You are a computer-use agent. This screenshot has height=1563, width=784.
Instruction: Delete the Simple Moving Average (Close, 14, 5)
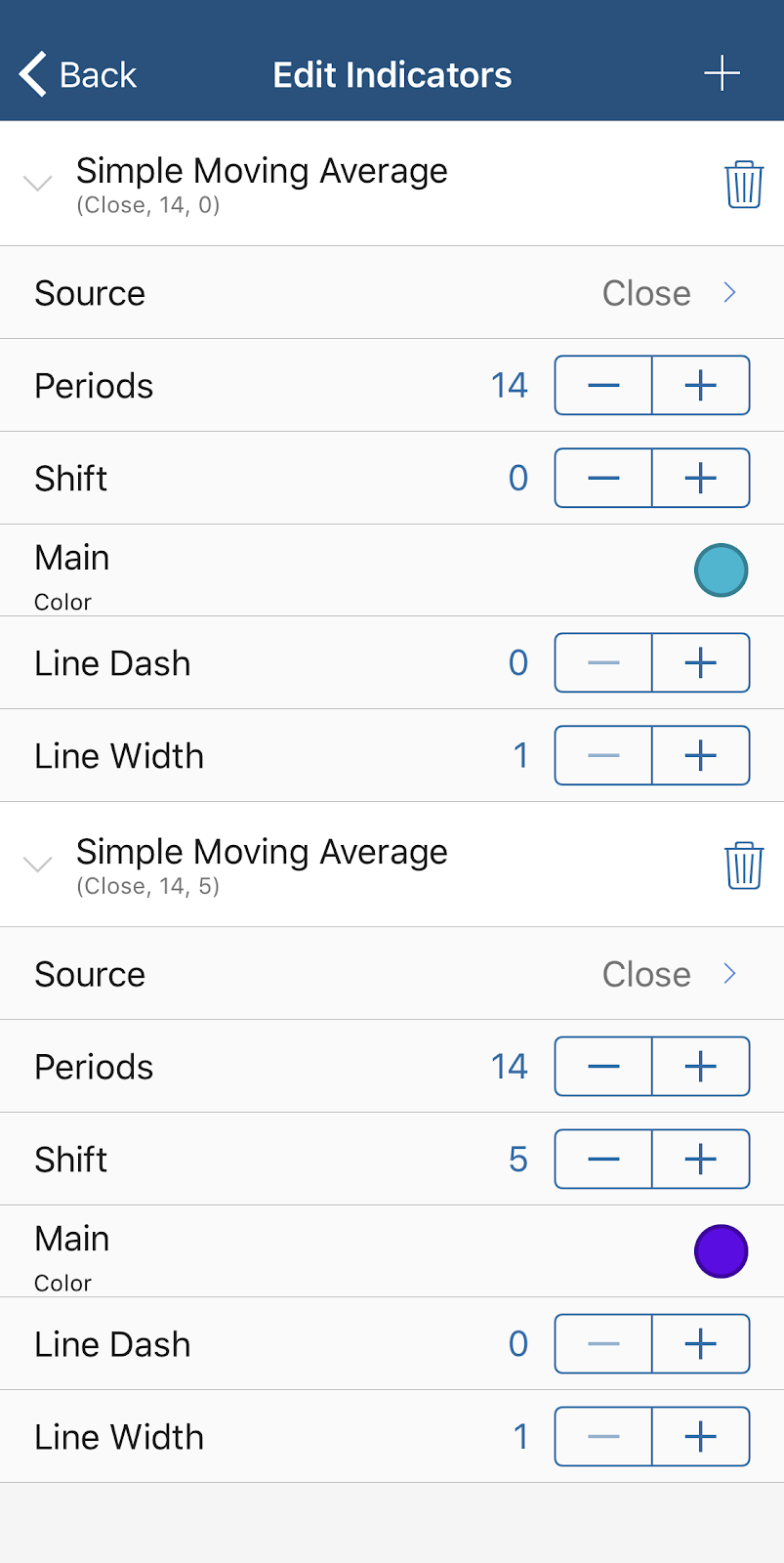pos(743,866)
